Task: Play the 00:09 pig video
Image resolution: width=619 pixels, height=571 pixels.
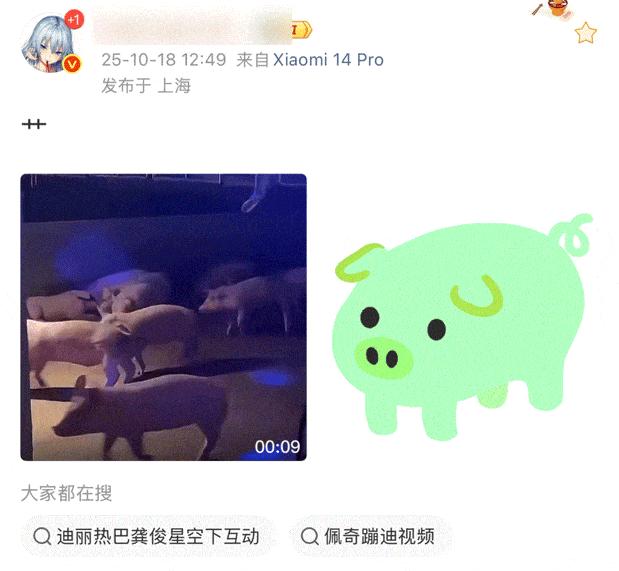Action: pyautogui.click(x=163, y=317)
